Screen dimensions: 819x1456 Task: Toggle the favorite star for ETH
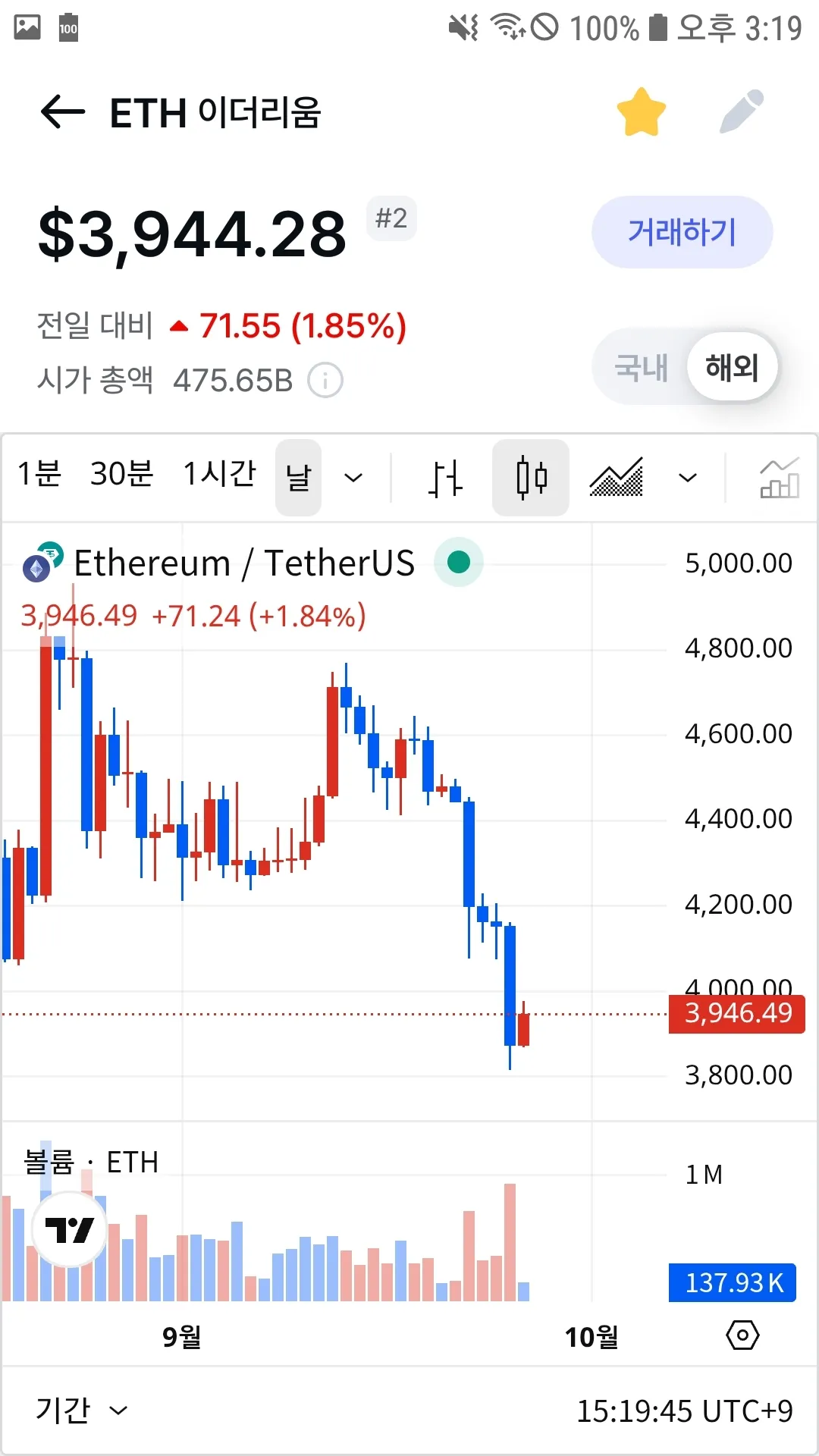pyautogui.click(x=641, y=112)
